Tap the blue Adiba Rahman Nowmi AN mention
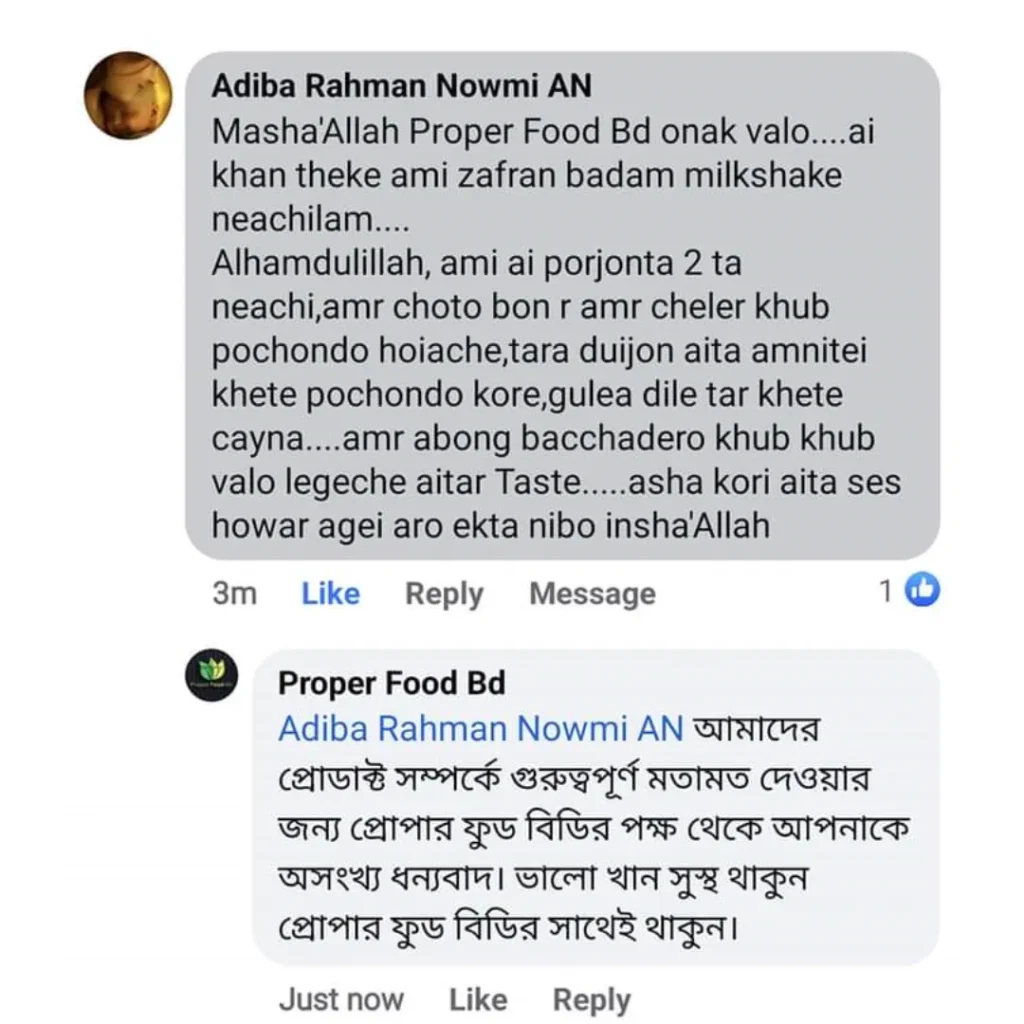This screenshot has height=1024, width=1024. coord(480,729)
